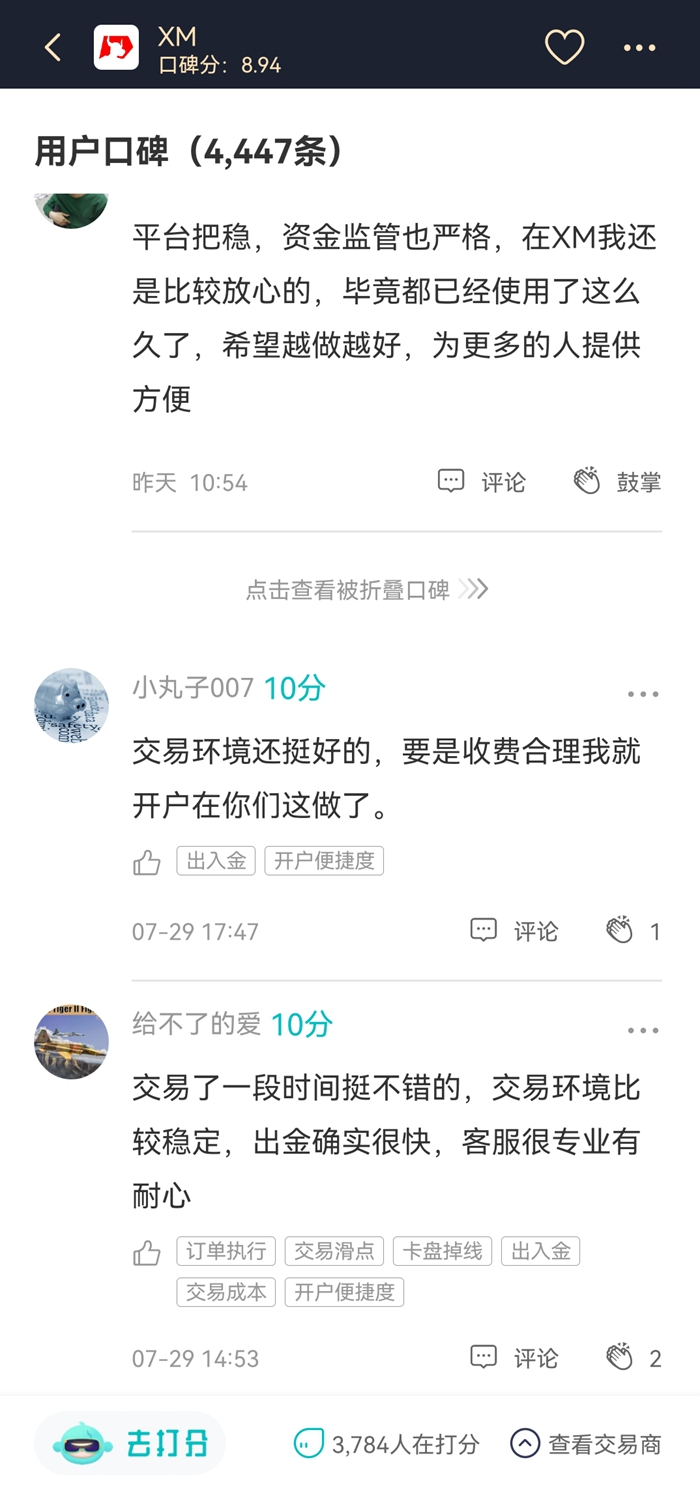Open 给不了的爱's profile avatar

[x=71, y=1042]
